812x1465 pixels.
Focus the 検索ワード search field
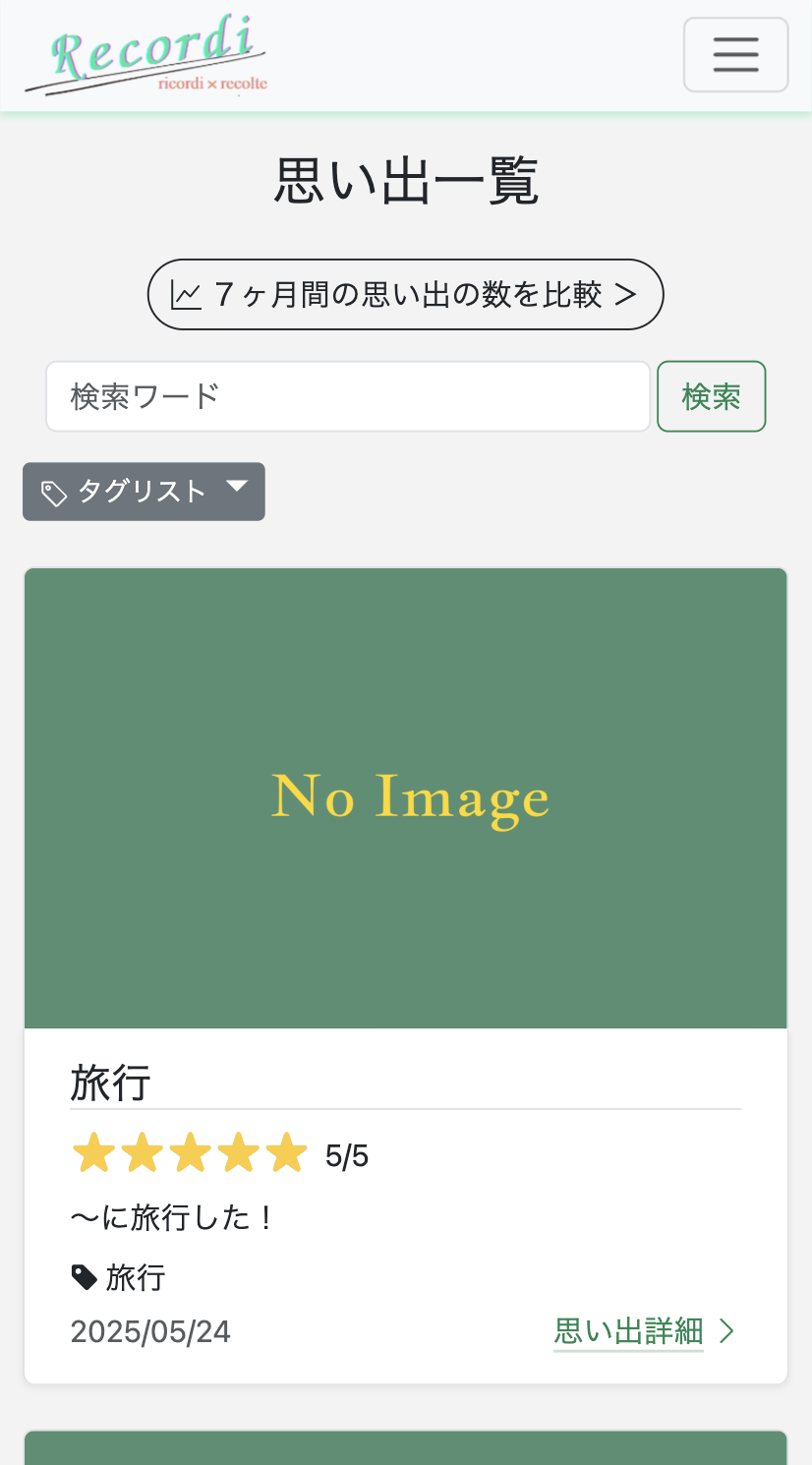(348, 396)
